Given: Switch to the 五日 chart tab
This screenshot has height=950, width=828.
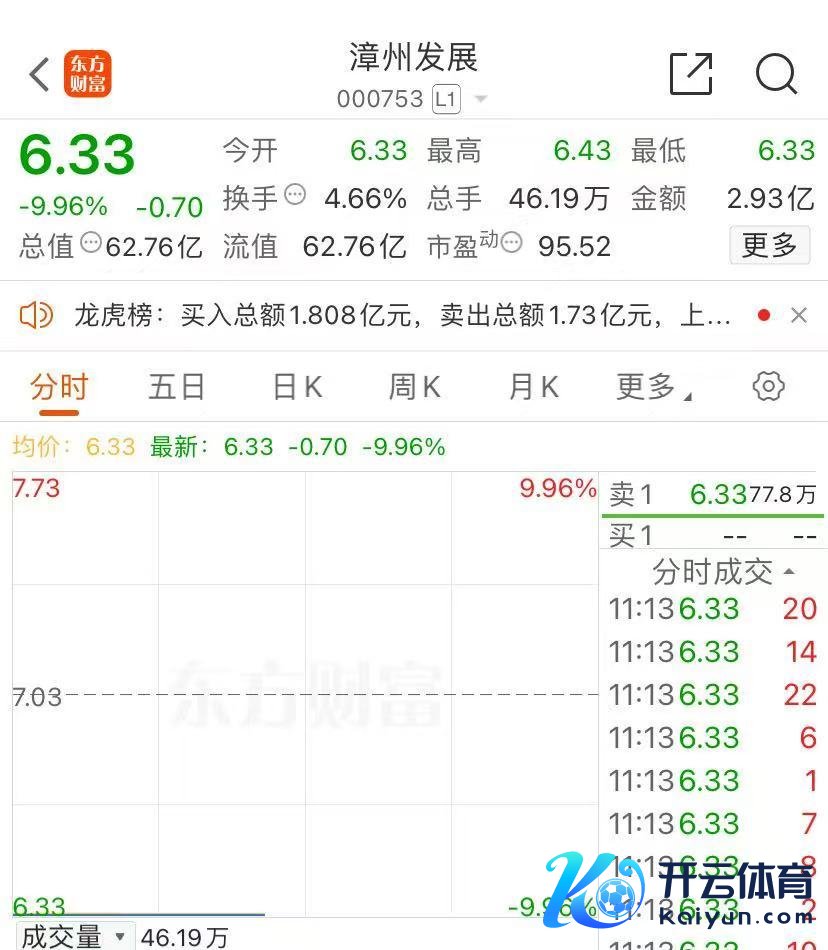Looking at the screenshot, I should (x=177, y=387).
